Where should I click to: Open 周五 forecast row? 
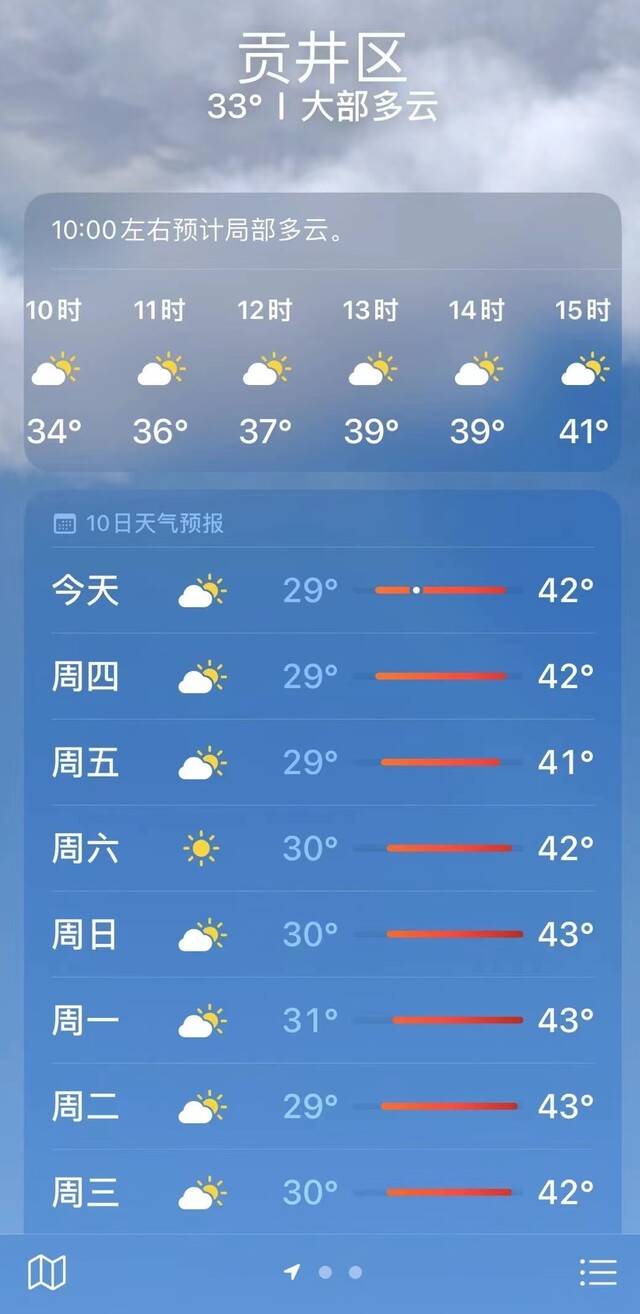[x=322, y=763]
